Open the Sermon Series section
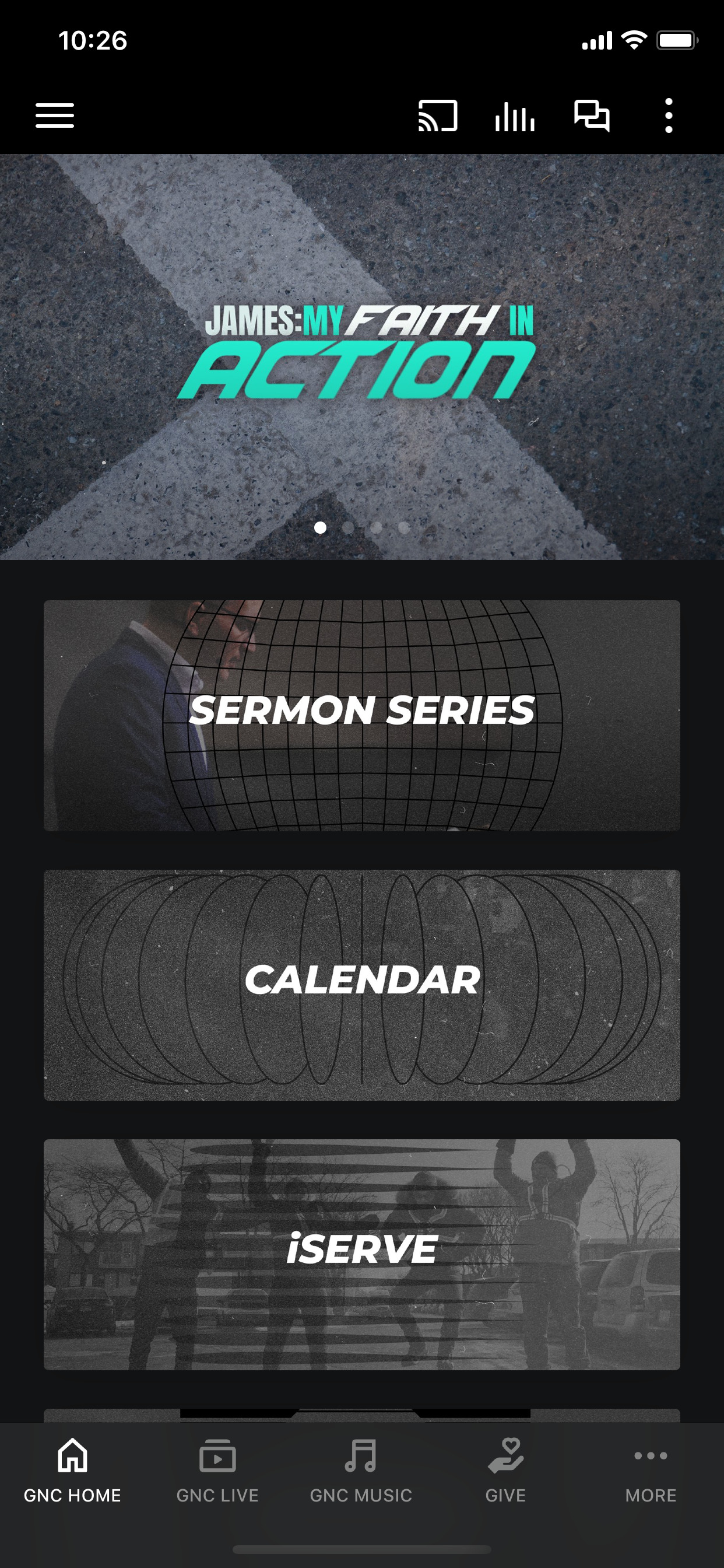 tap(362, 712)
